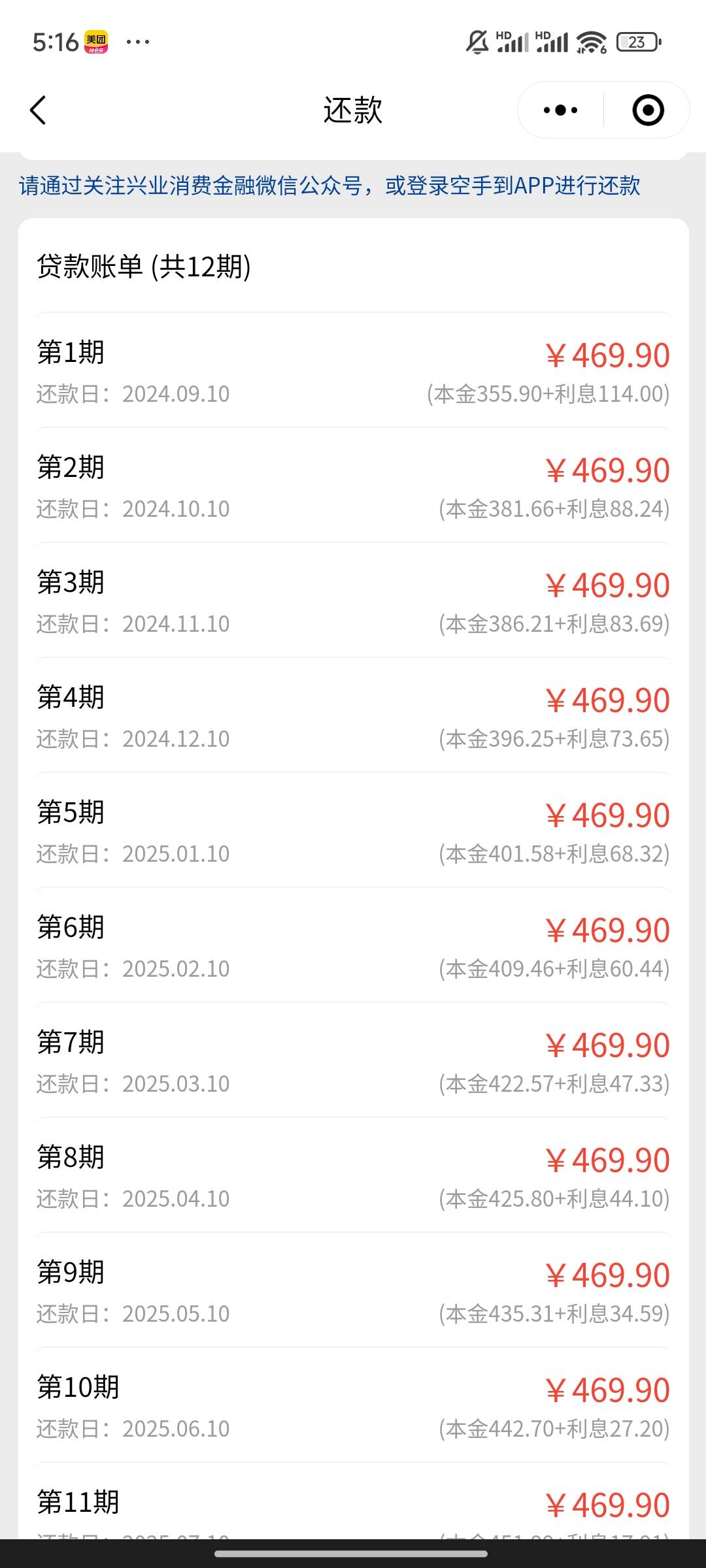Open the mini program three-dot menu
The width and height of the screenshot is (706, 1568).
click(560, 110)
